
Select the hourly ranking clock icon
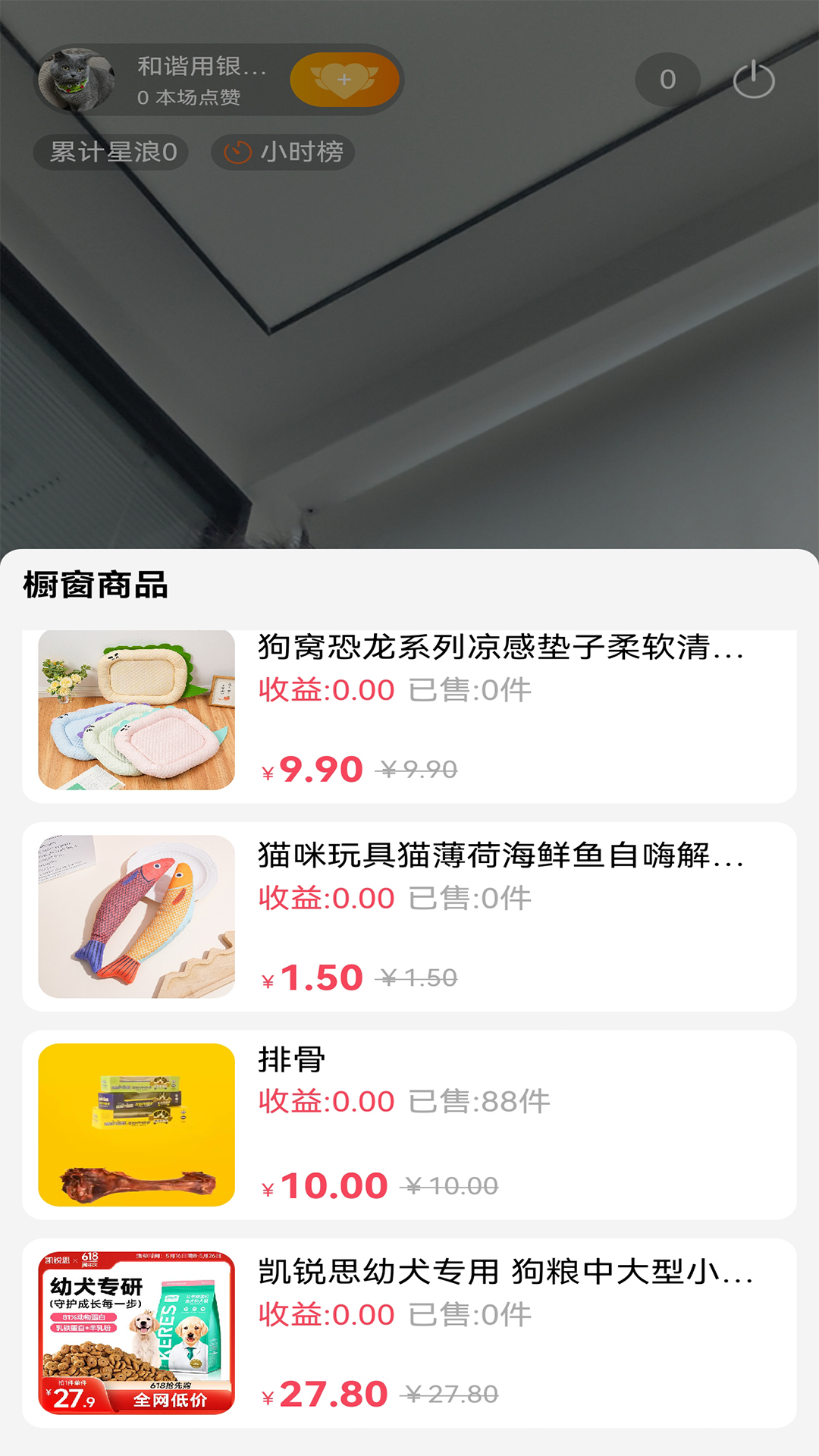(237, 151)
